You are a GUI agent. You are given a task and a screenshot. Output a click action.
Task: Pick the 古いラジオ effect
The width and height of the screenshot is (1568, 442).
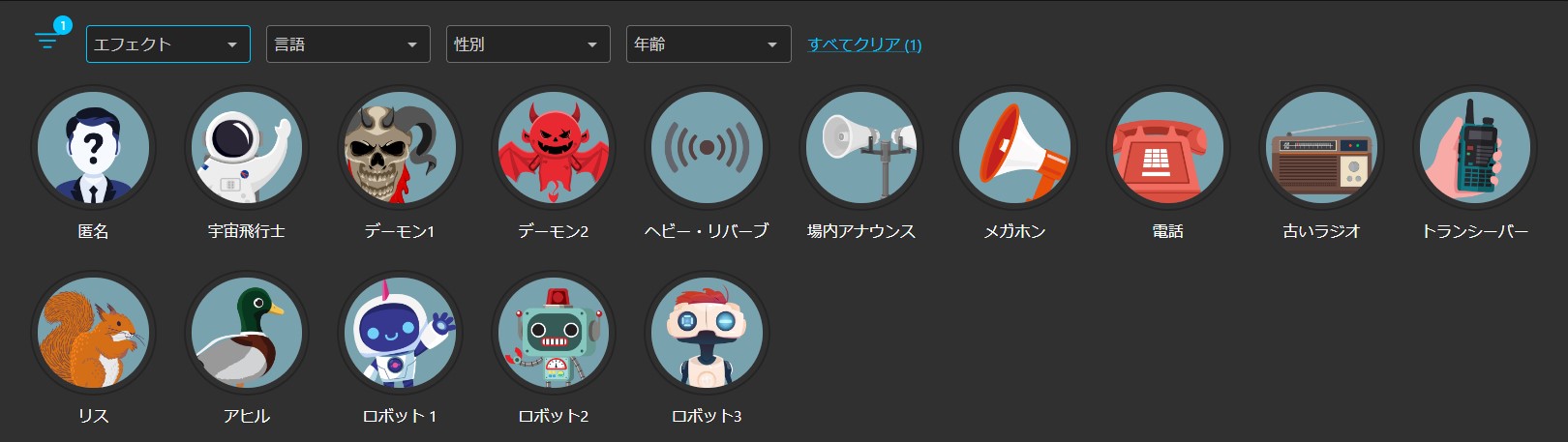tap(1320, 148)
